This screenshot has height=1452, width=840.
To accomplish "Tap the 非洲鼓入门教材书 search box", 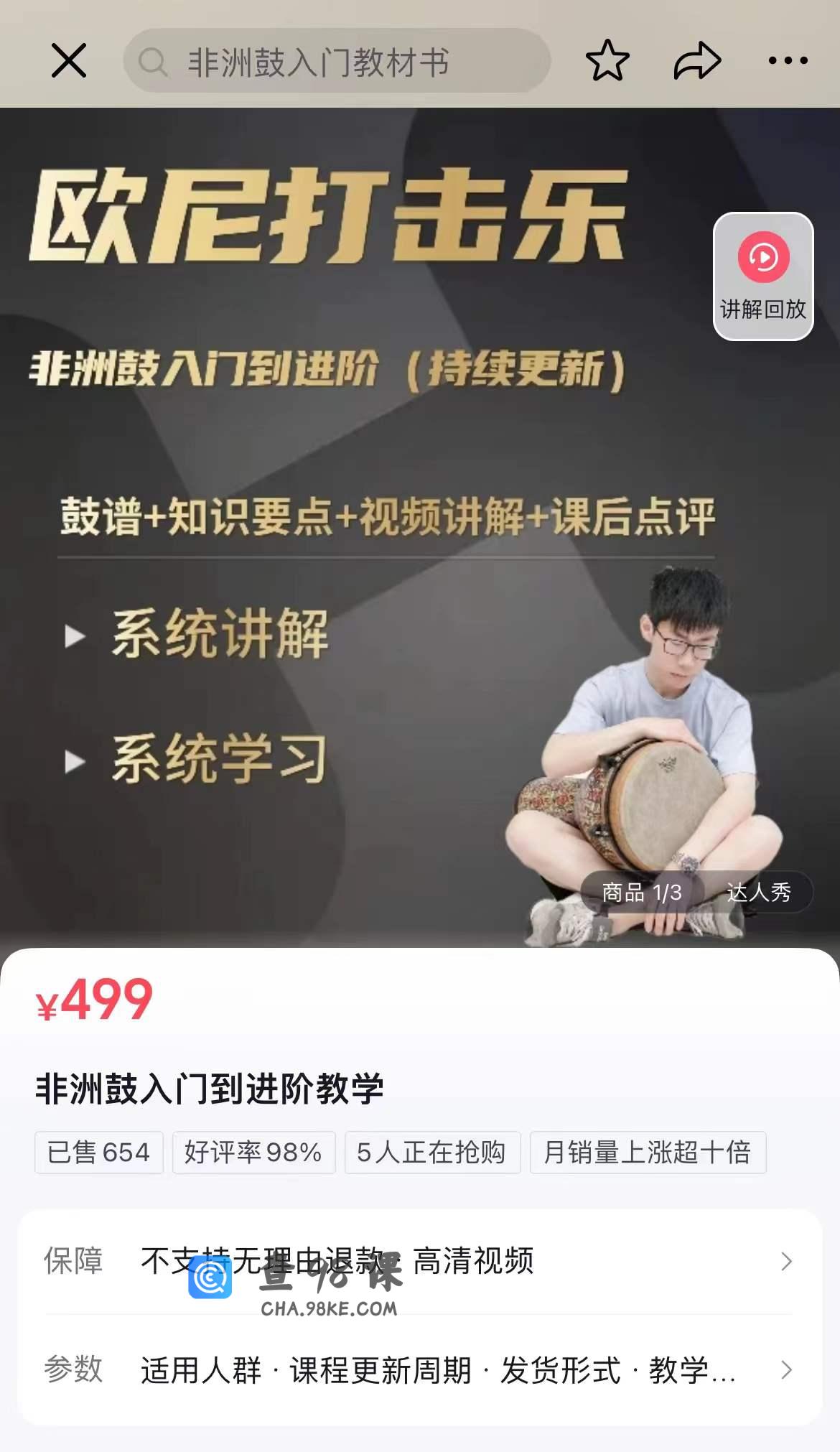I will pos(336,62).
